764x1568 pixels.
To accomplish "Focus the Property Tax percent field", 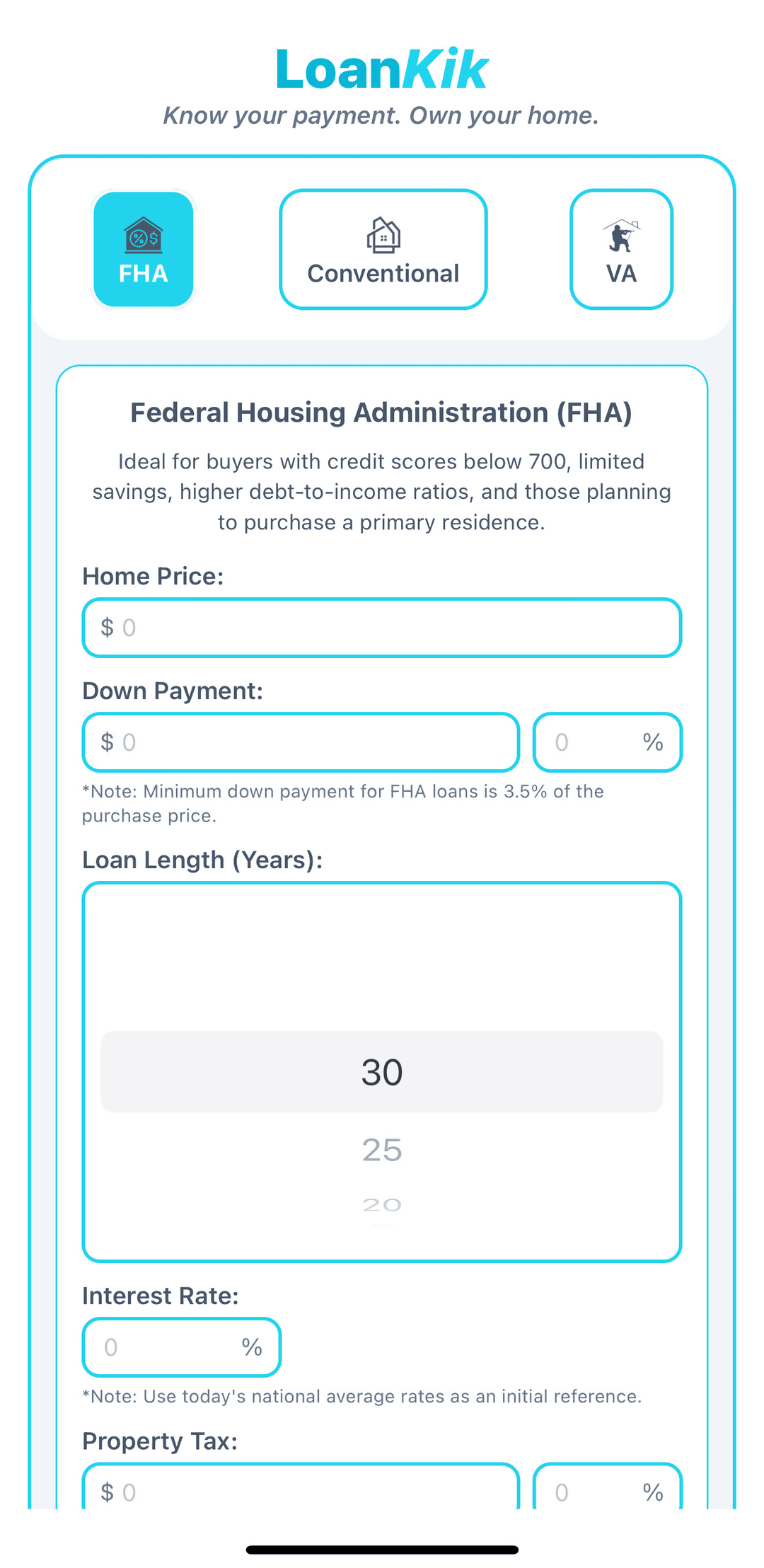I will (x=607, y=1489).
